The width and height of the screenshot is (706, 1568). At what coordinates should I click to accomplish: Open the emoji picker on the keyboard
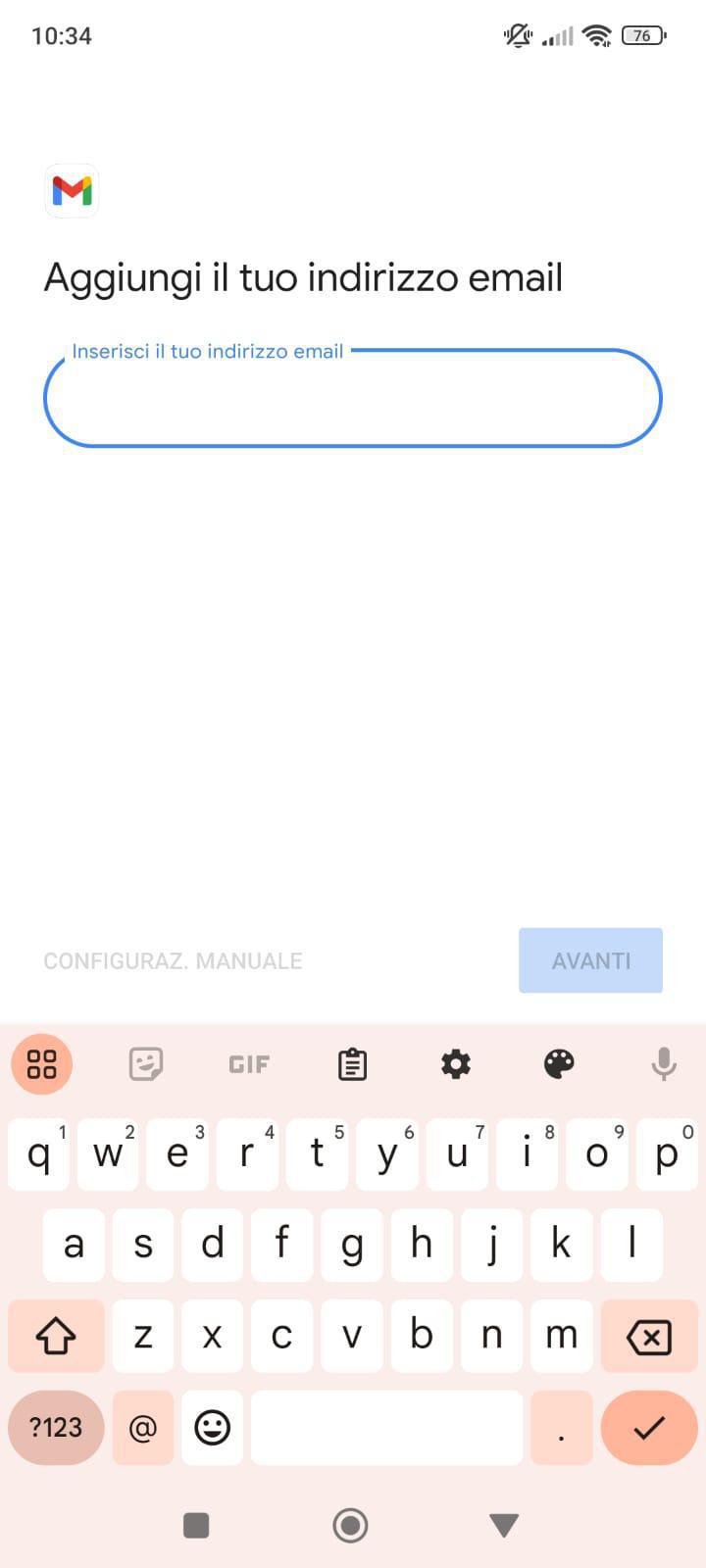coord(211,1428)
